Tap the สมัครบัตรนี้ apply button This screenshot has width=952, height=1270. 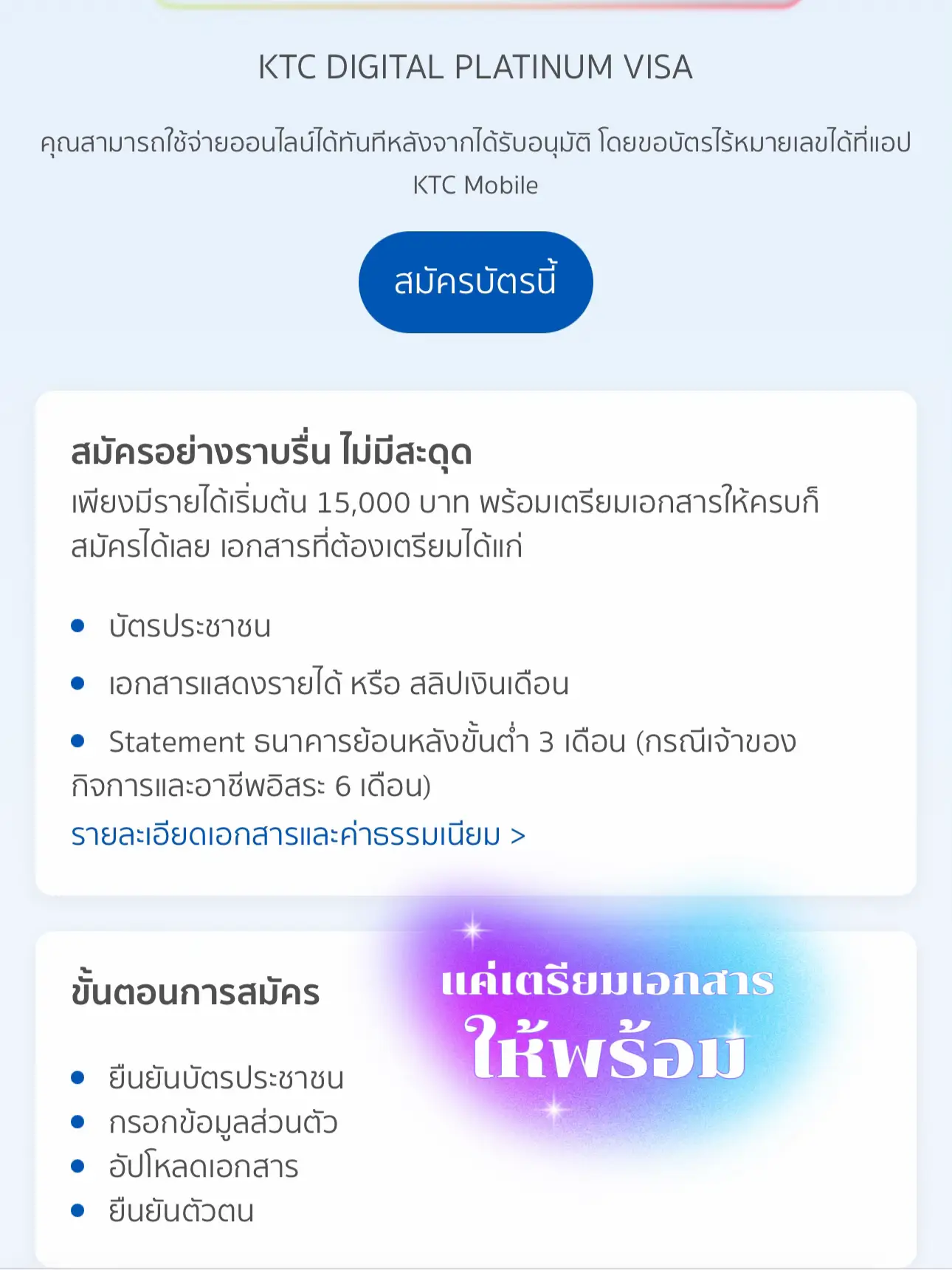point(476,281)
